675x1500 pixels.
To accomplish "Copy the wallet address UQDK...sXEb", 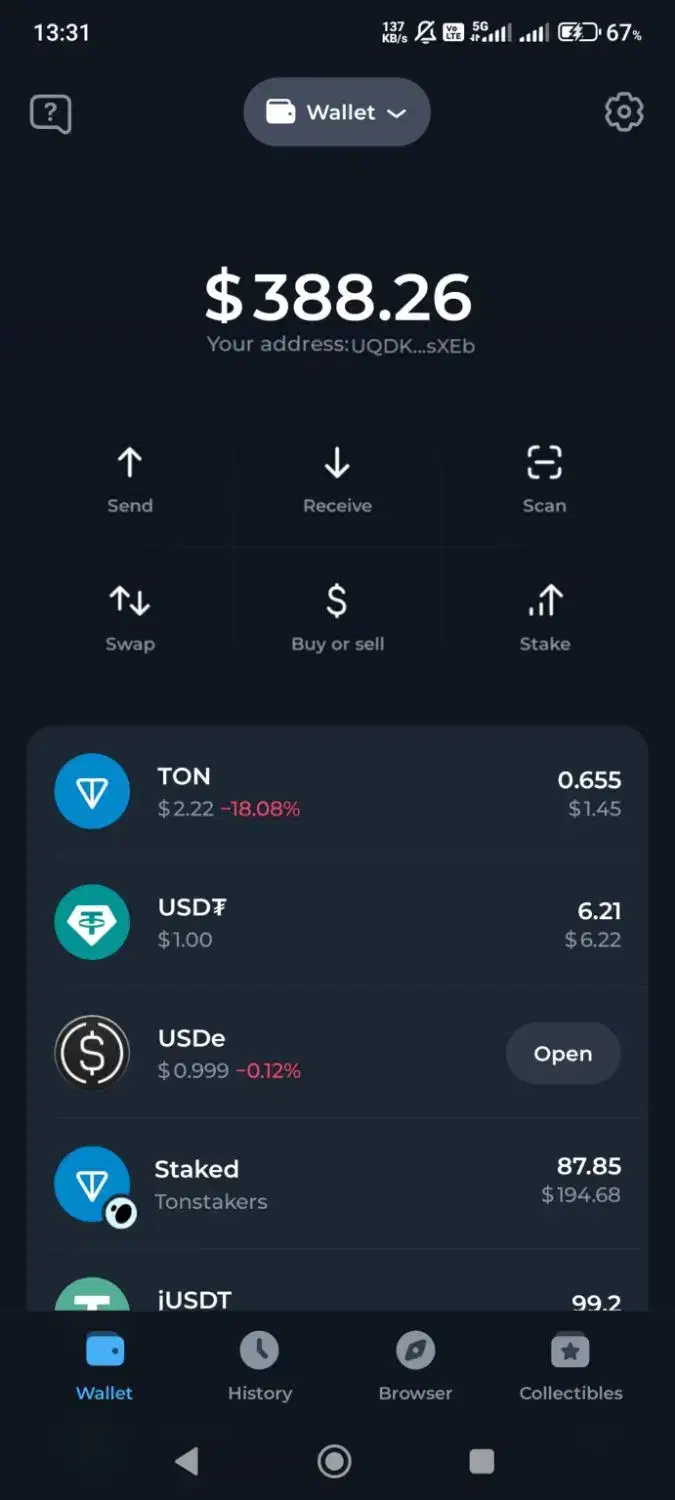I will click(x=412, y=346).
